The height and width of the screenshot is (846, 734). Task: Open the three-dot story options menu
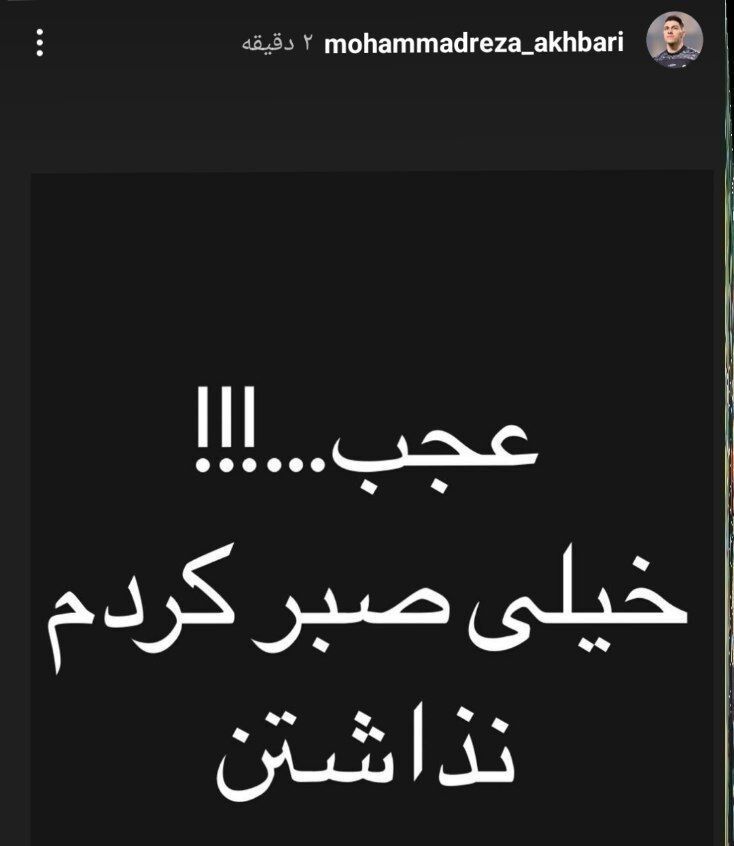(39, 43)
